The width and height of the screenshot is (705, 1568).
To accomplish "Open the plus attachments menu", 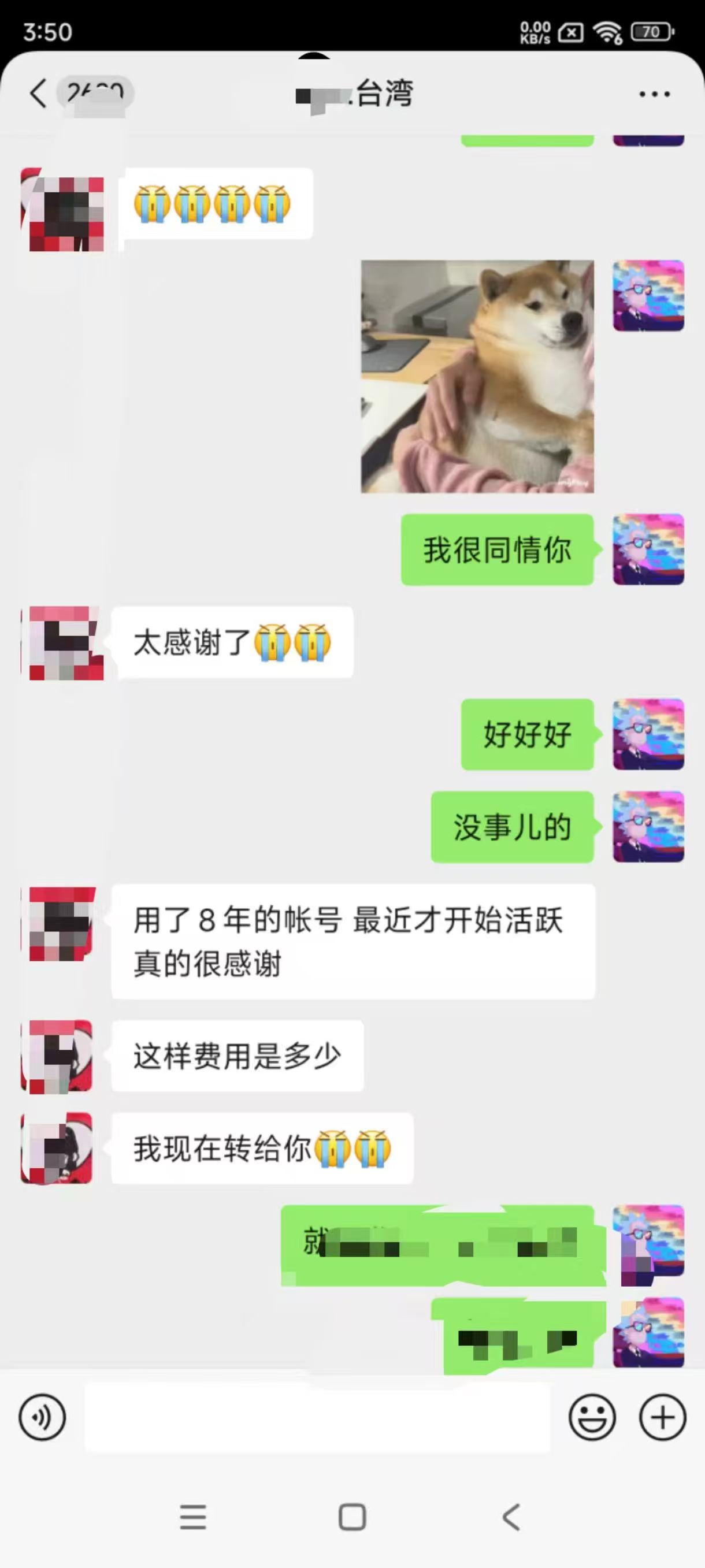I will (x=662, y=1418).
